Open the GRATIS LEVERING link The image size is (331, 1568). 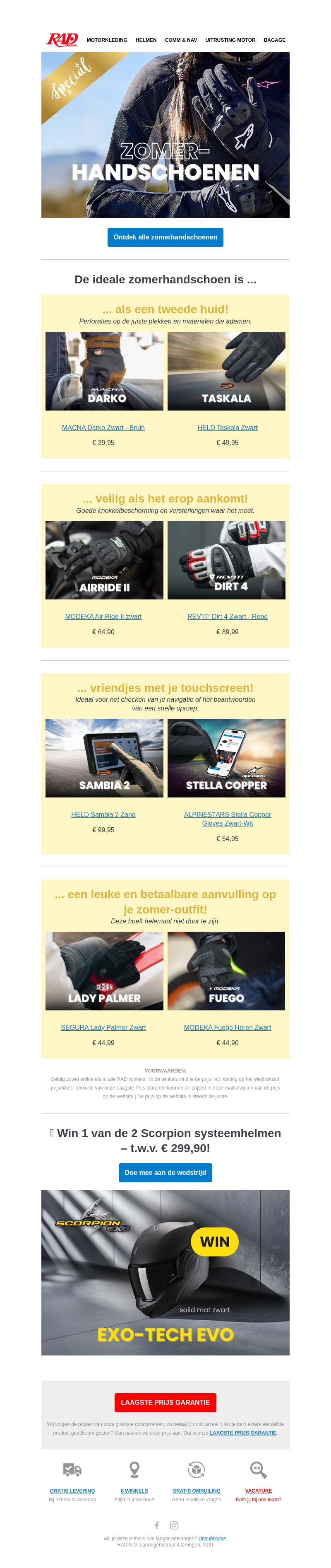[x=72, y=1491]
